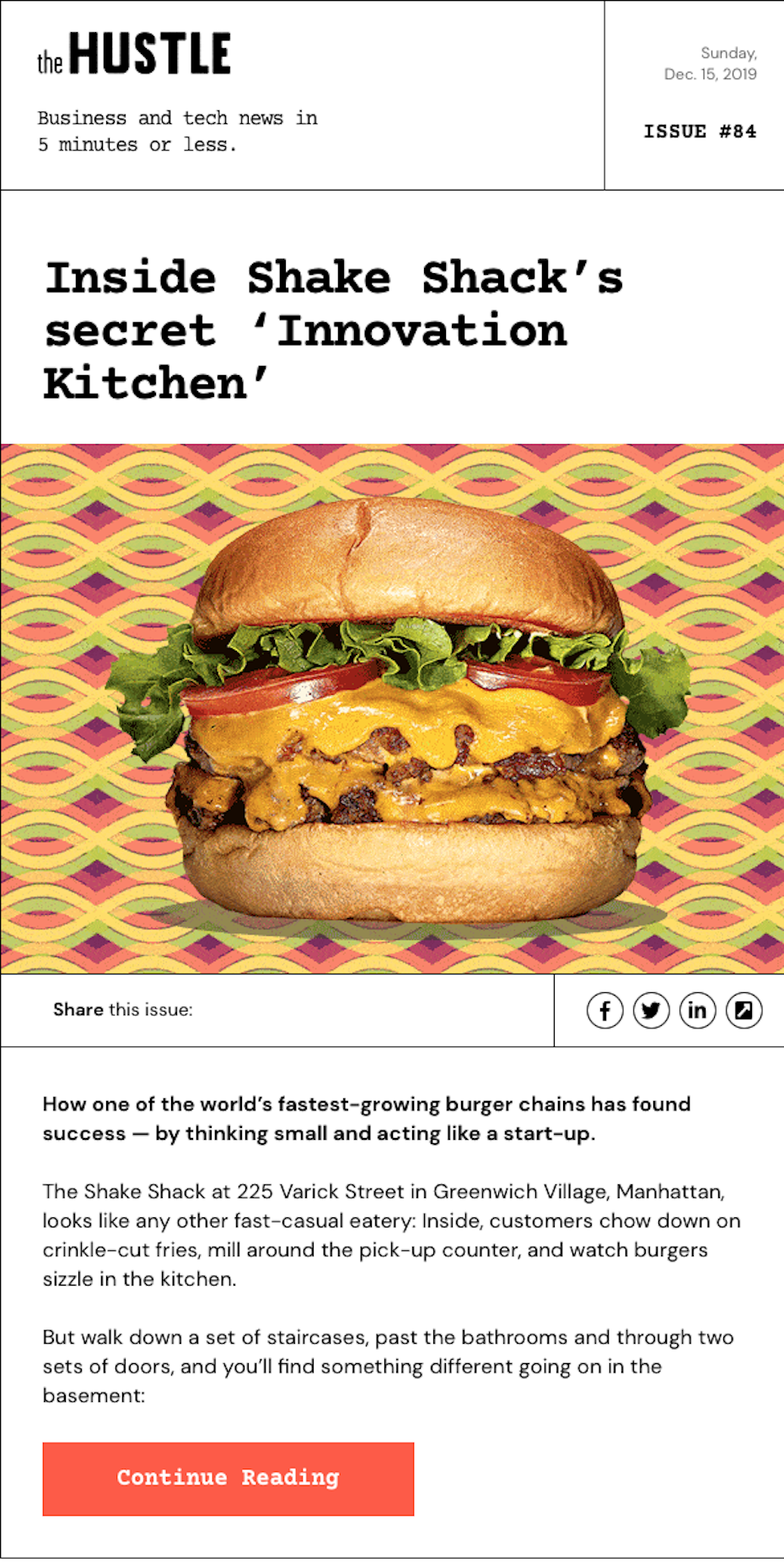The height and width of the screenshot is (1568, 784).
Task: Open the Shake Shack burger image
Action: (392, 709)
